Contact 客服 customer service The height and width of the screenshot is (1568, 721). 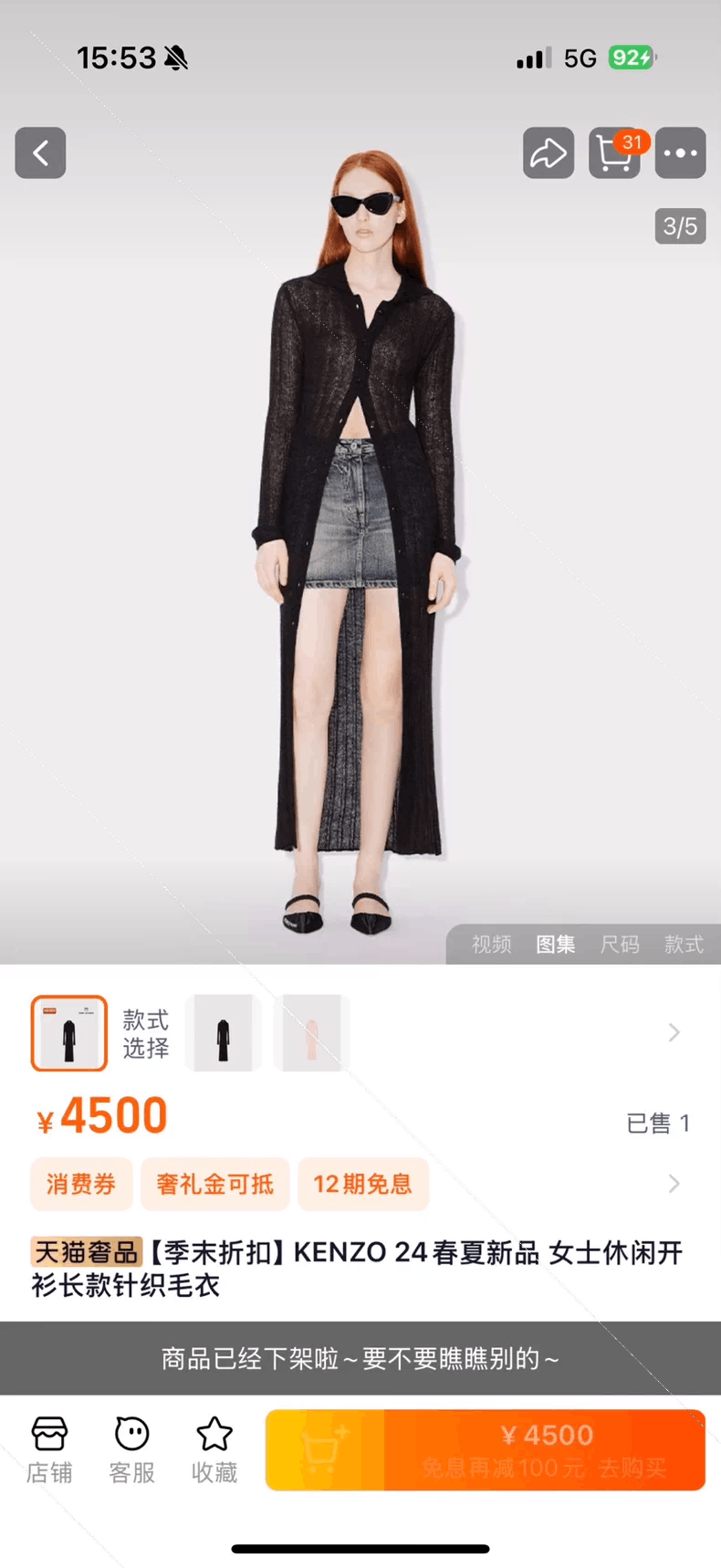pos(132,1450)
